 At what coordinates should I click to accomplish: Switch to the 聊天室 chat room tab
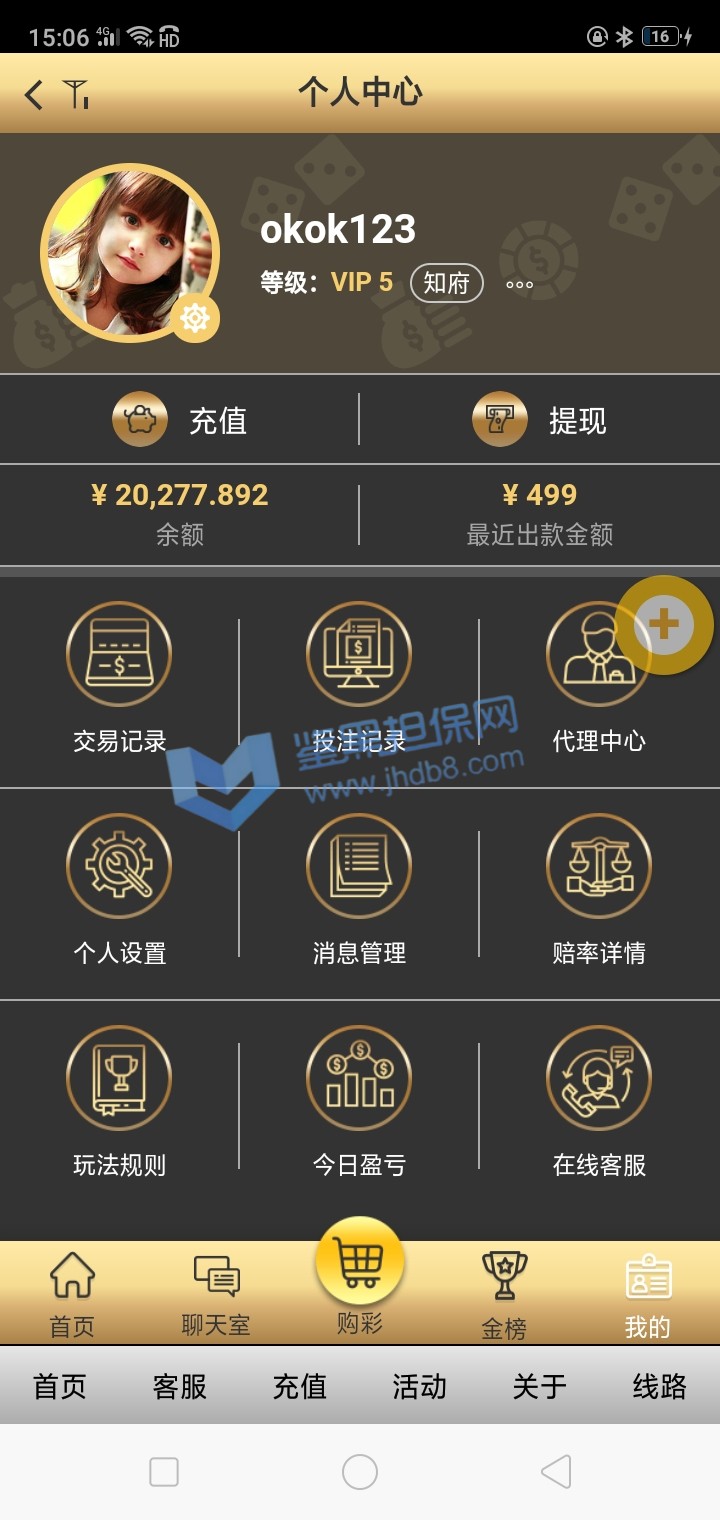pos(216,1295)
